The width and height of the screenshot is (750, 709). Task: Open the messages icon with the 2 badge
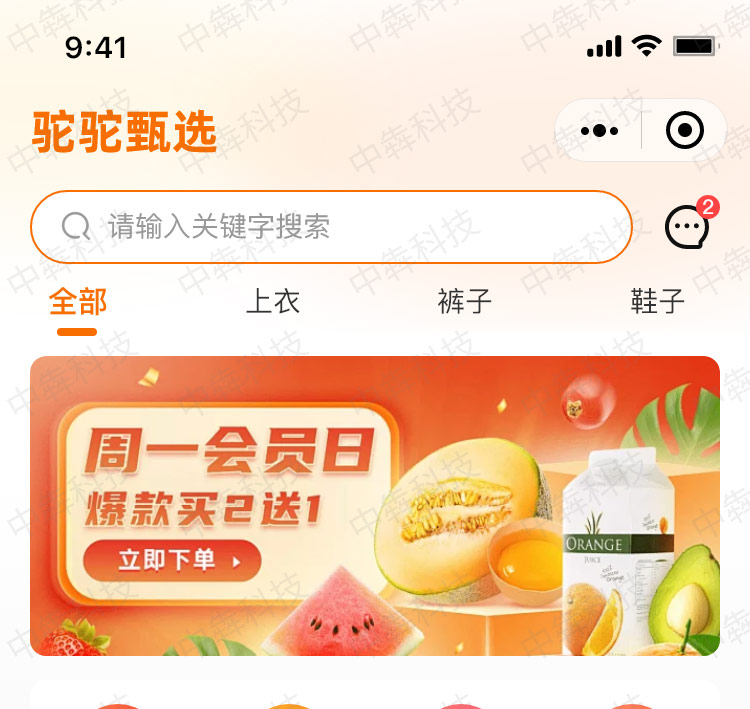[688, 227]
